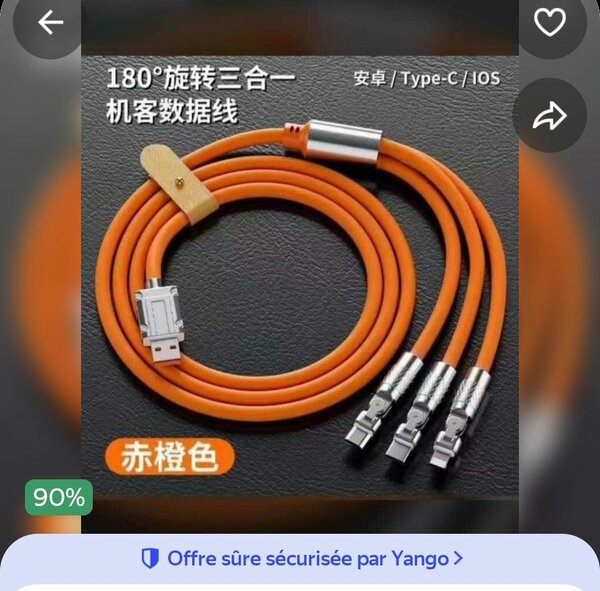Share this product listing
600x591 pixels.
[549, 116]
